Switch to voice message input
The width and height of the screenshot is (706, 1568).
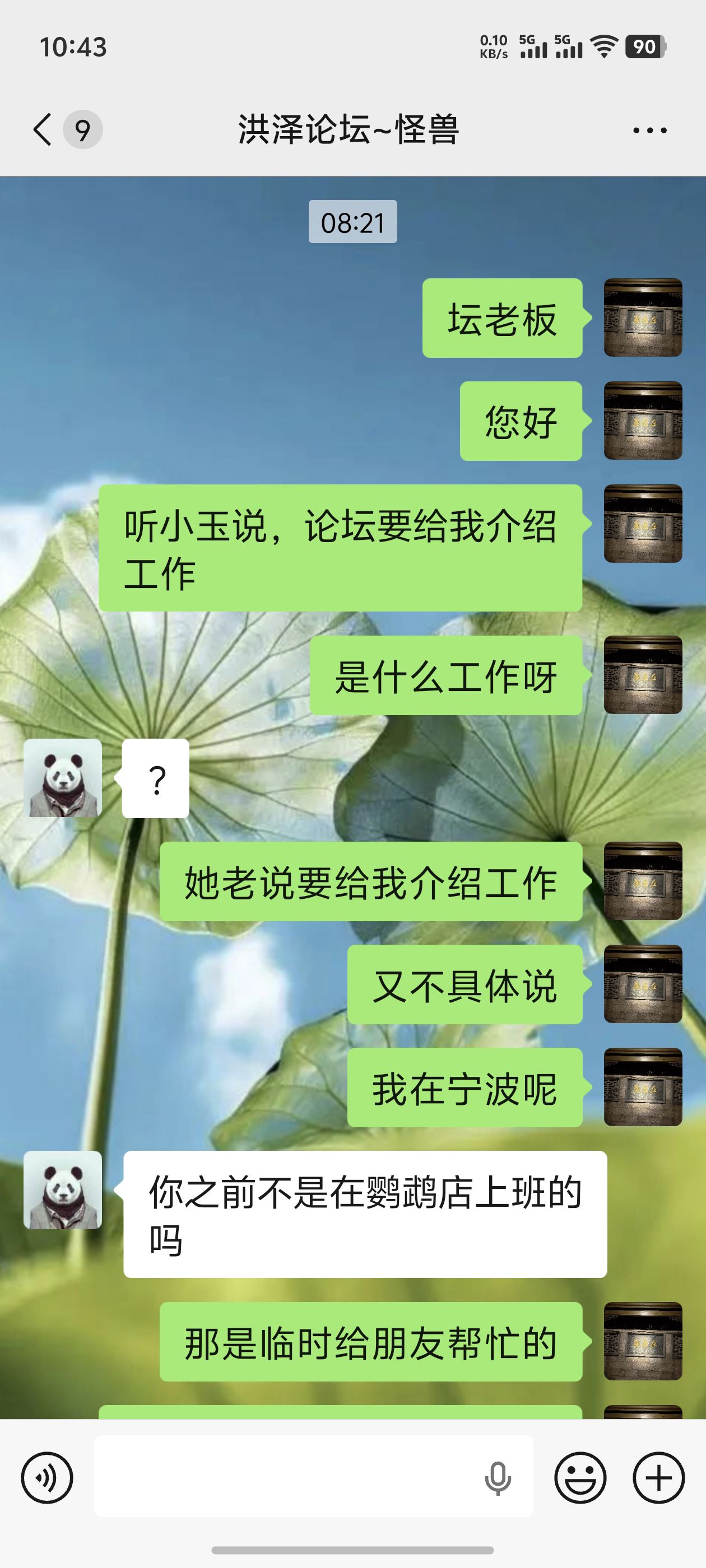(x=47, y=1477)
